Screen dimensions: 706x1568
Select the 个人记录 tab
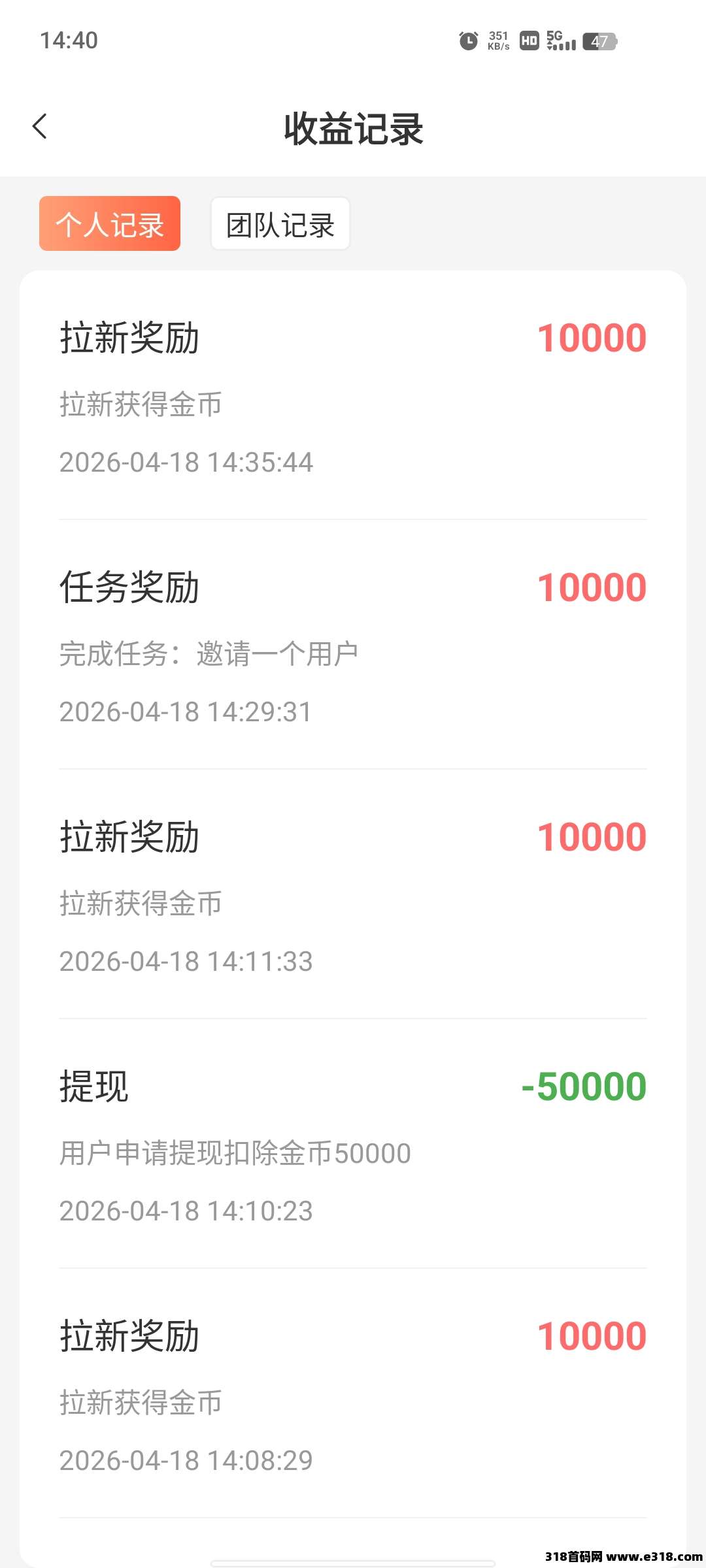tap(110, 224)
